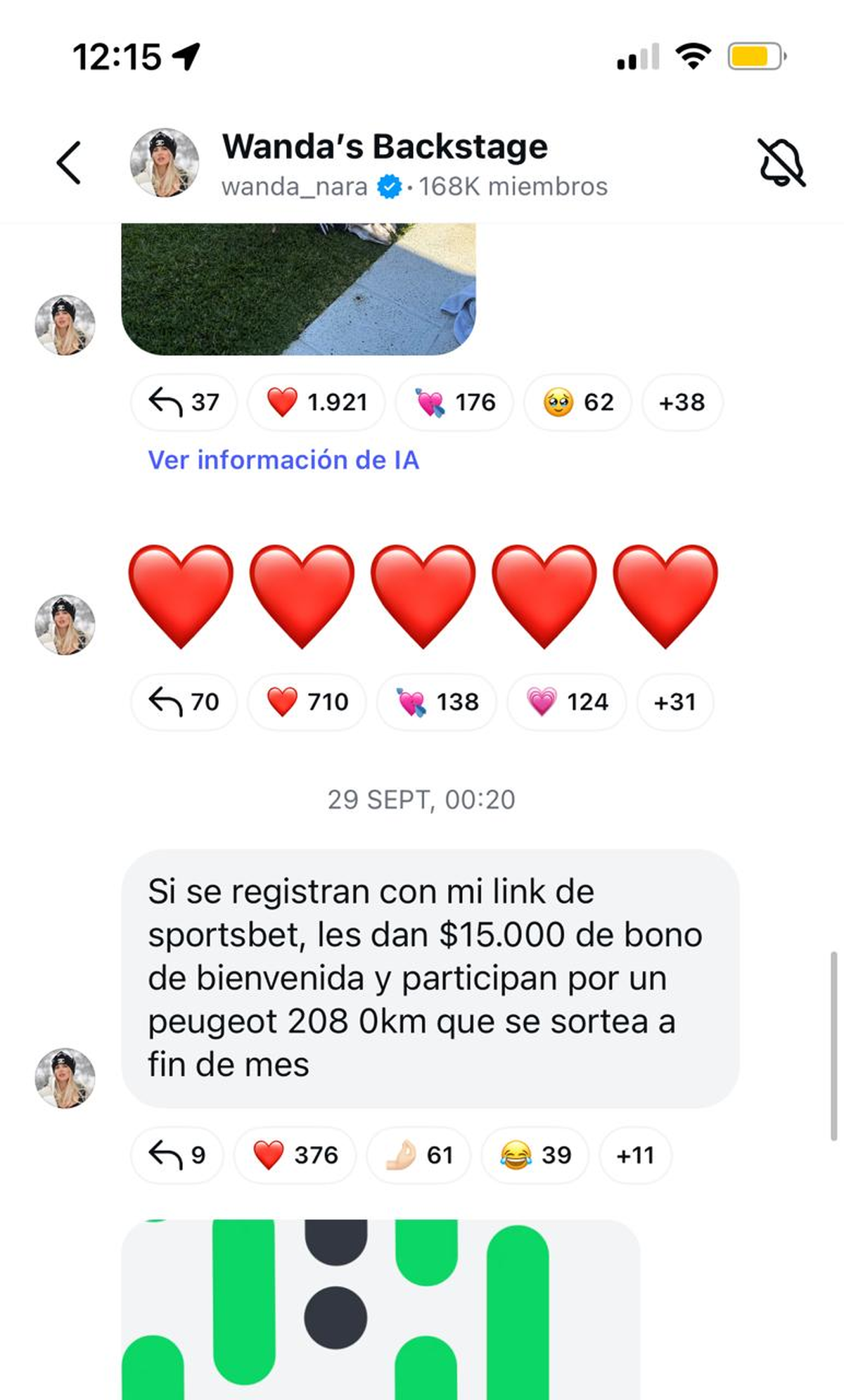Tap the red heart reaction with 710
The height and width of the screenshot is (1400, 844).
(x=307, y=702)
